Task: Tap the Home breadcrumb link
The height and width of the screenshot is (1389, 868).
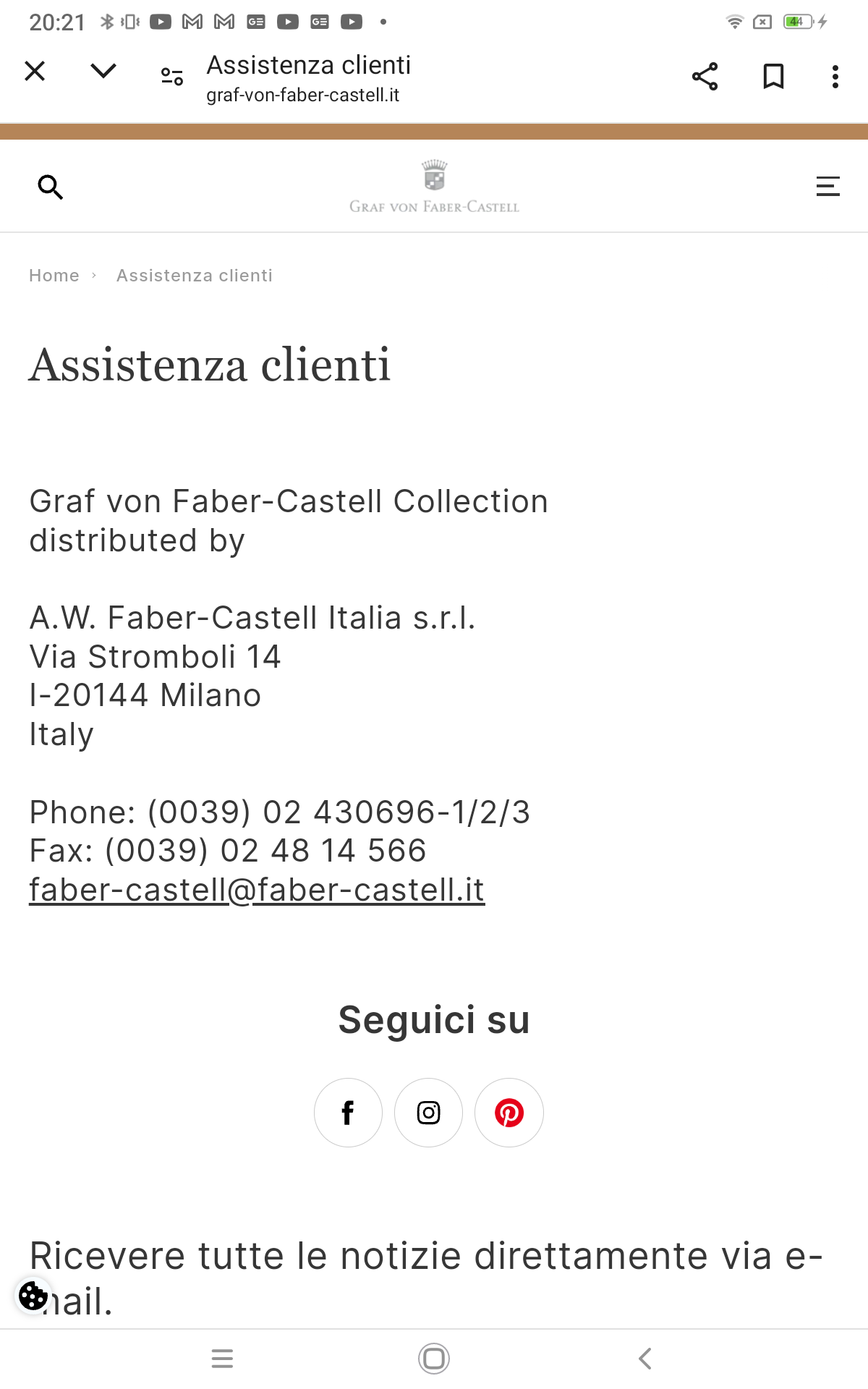Action: 54,276
